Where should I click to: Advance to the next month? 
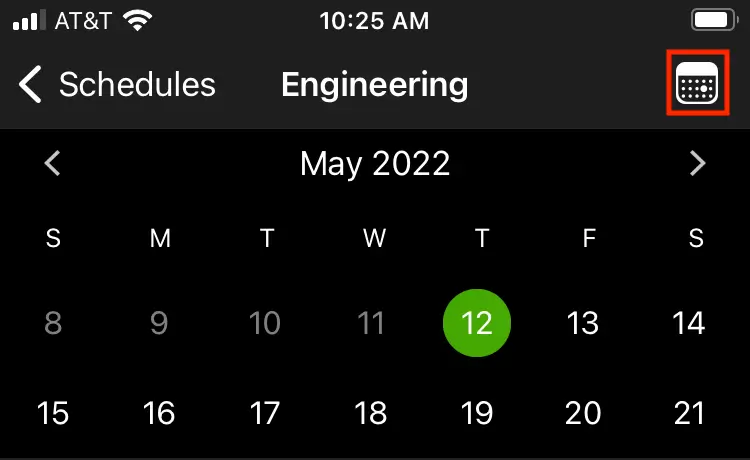698,163
